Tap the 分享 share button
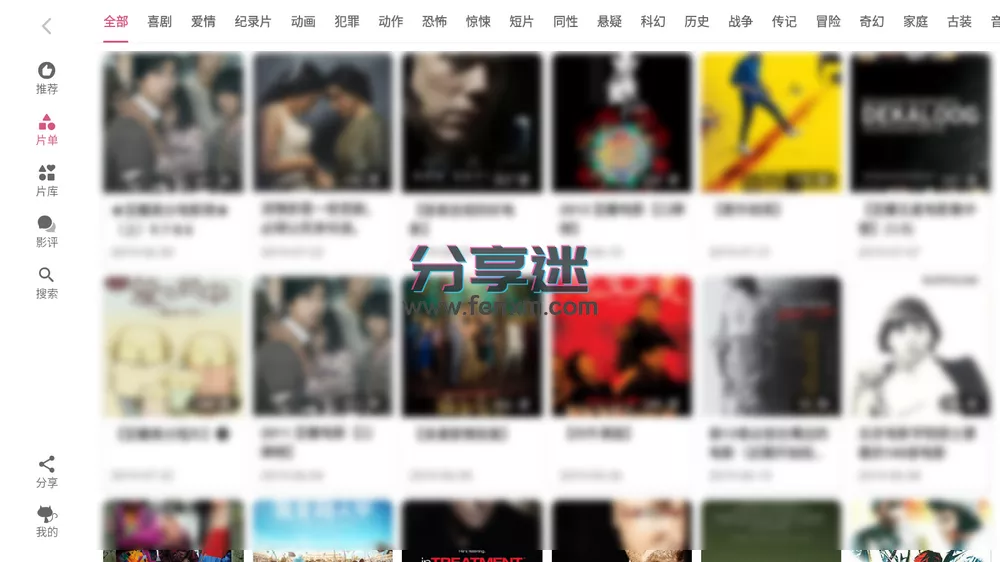The image size is (1000, 562). pos(46,472)
